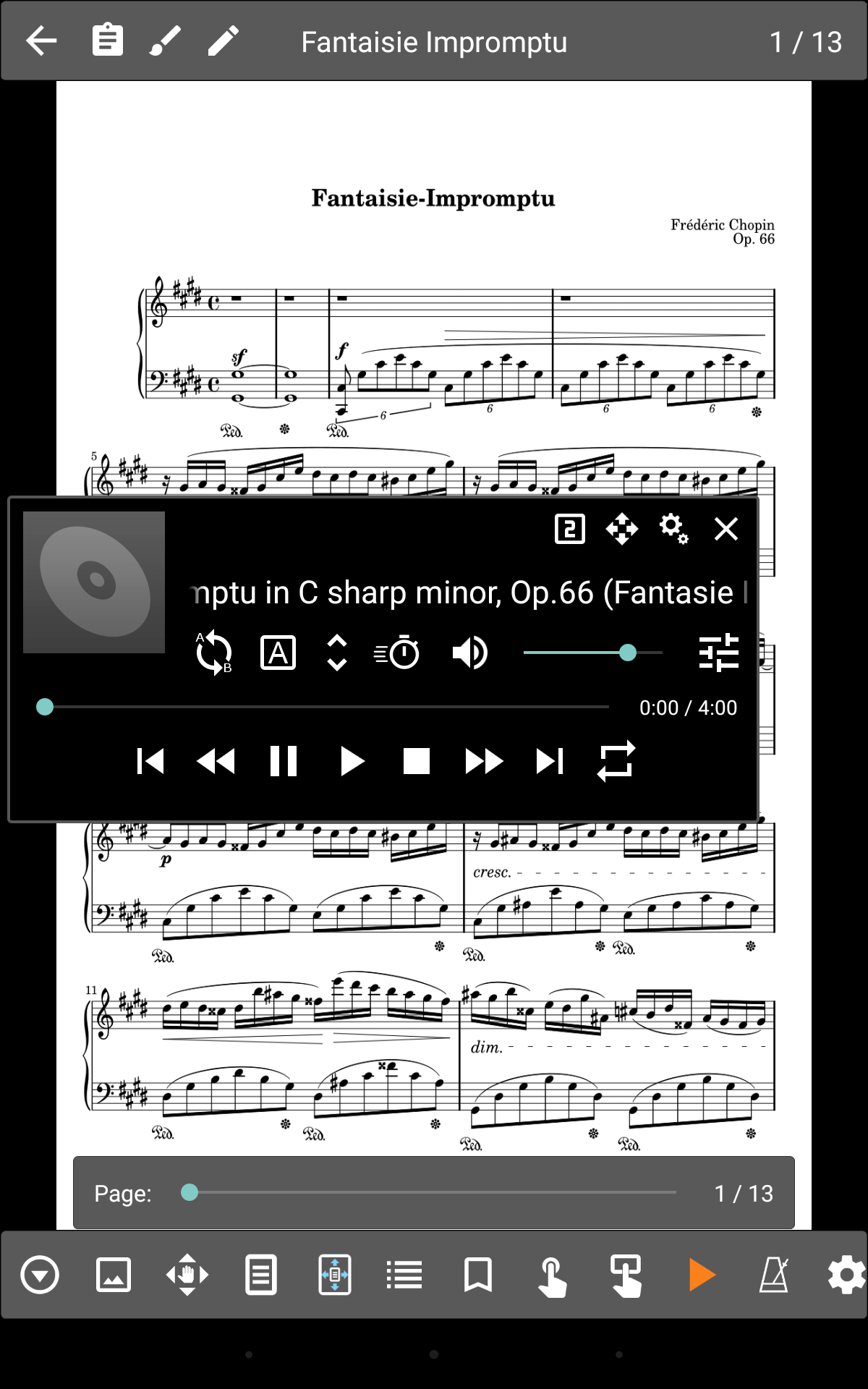Open audio player settings gears
This screenshot has height=1389, width=868.
click(x=673, y=529)
